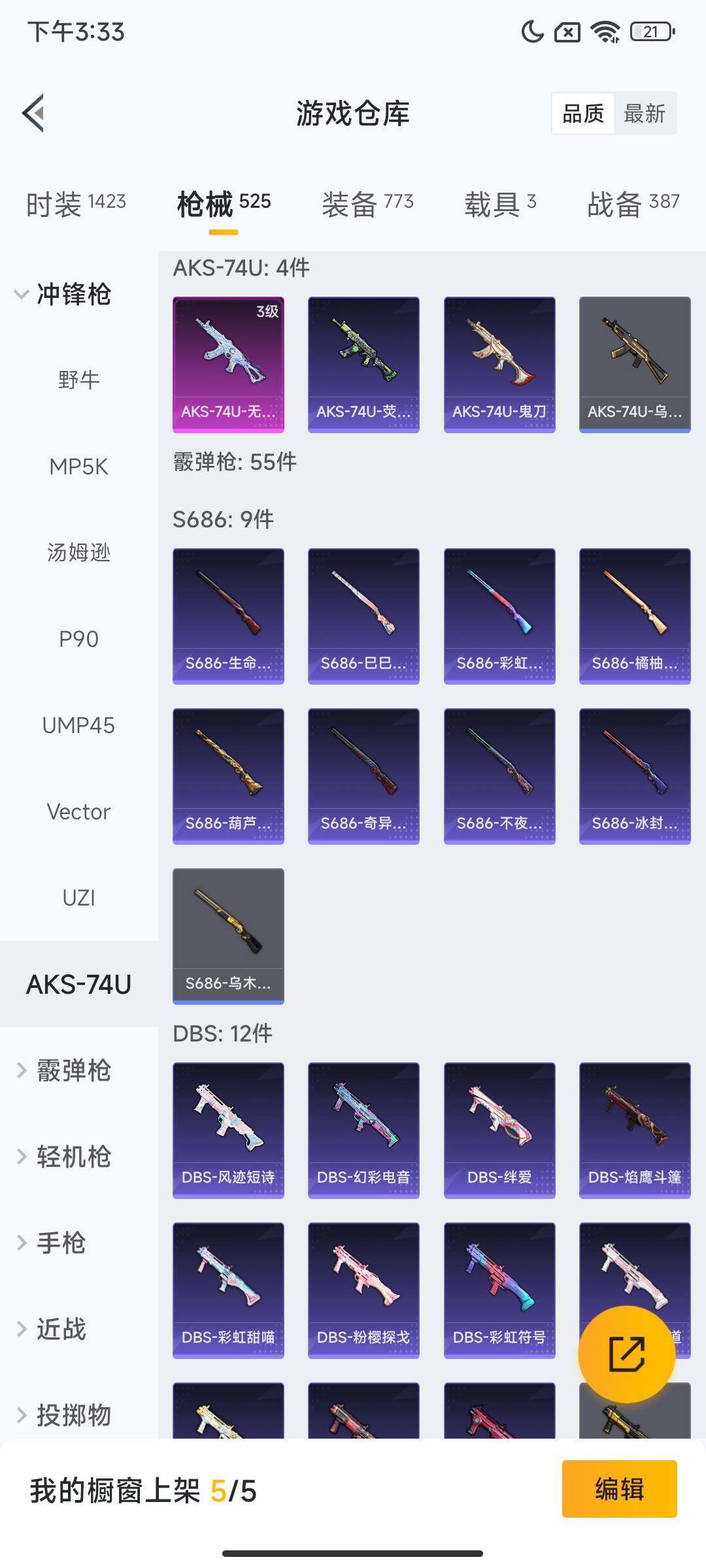Image resolution: width=706 pixels, height=1568 pixels.
Task: Navigate back with the left arrow icon
Action: 34,112
